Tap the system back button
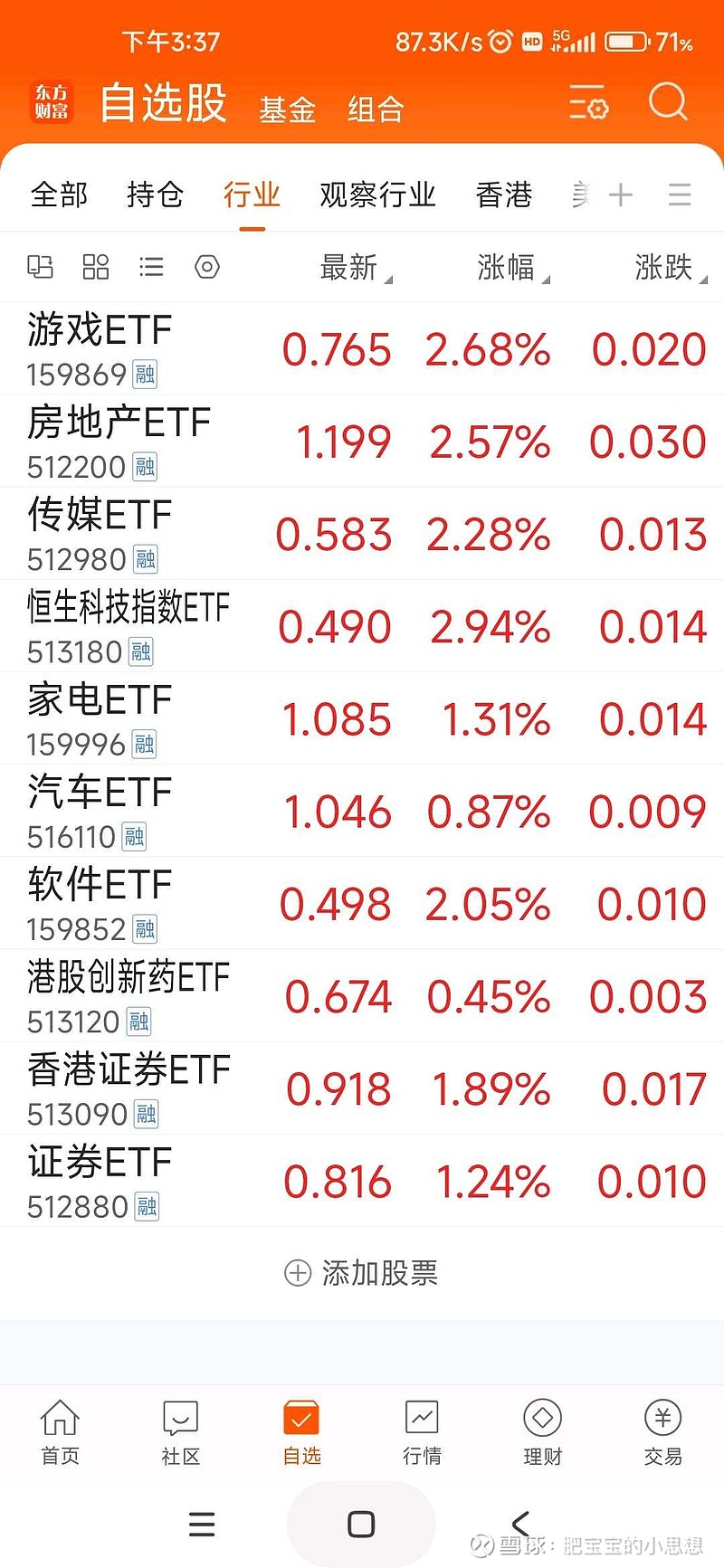 [x=520, y=1524]
